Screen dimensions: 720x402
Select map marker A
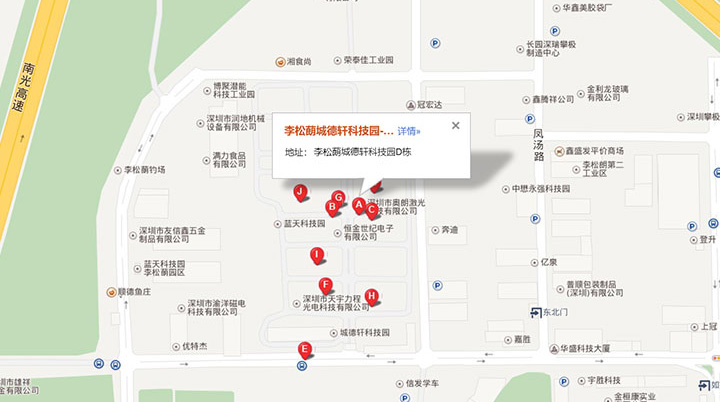coord(358,203)
